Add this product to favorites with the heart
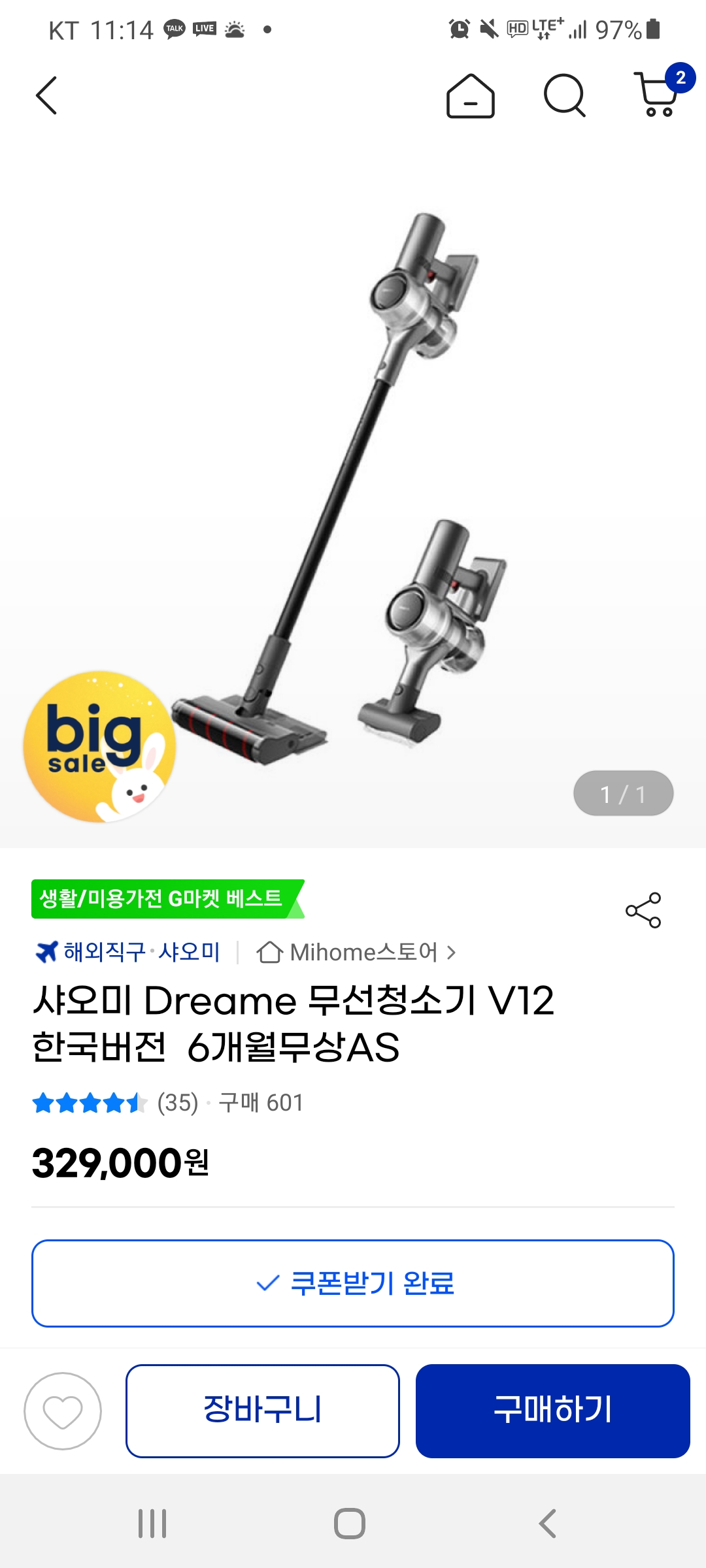The image size is (706, 1568). (63, 1411)
